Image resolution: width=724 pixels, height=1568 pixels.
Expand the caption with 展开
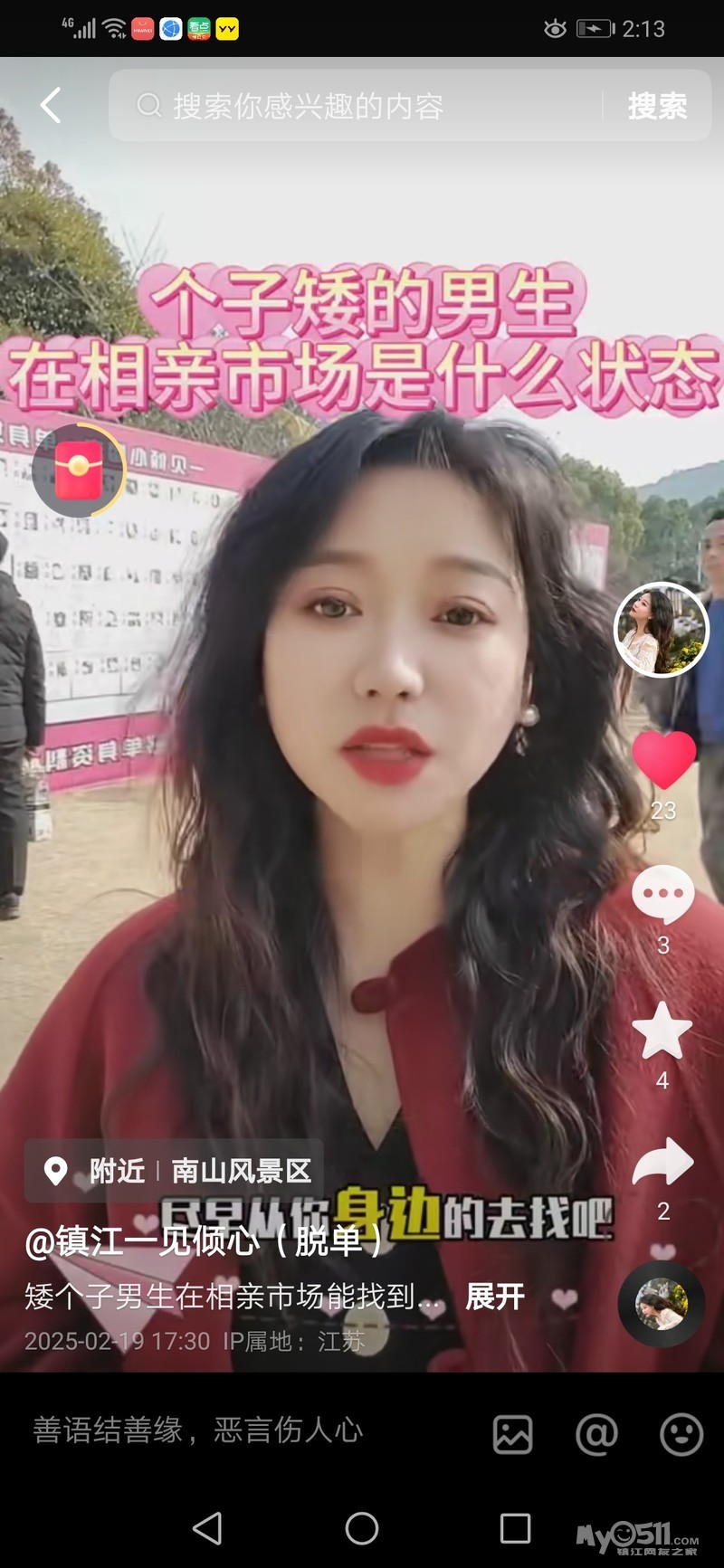point(495,1297)
